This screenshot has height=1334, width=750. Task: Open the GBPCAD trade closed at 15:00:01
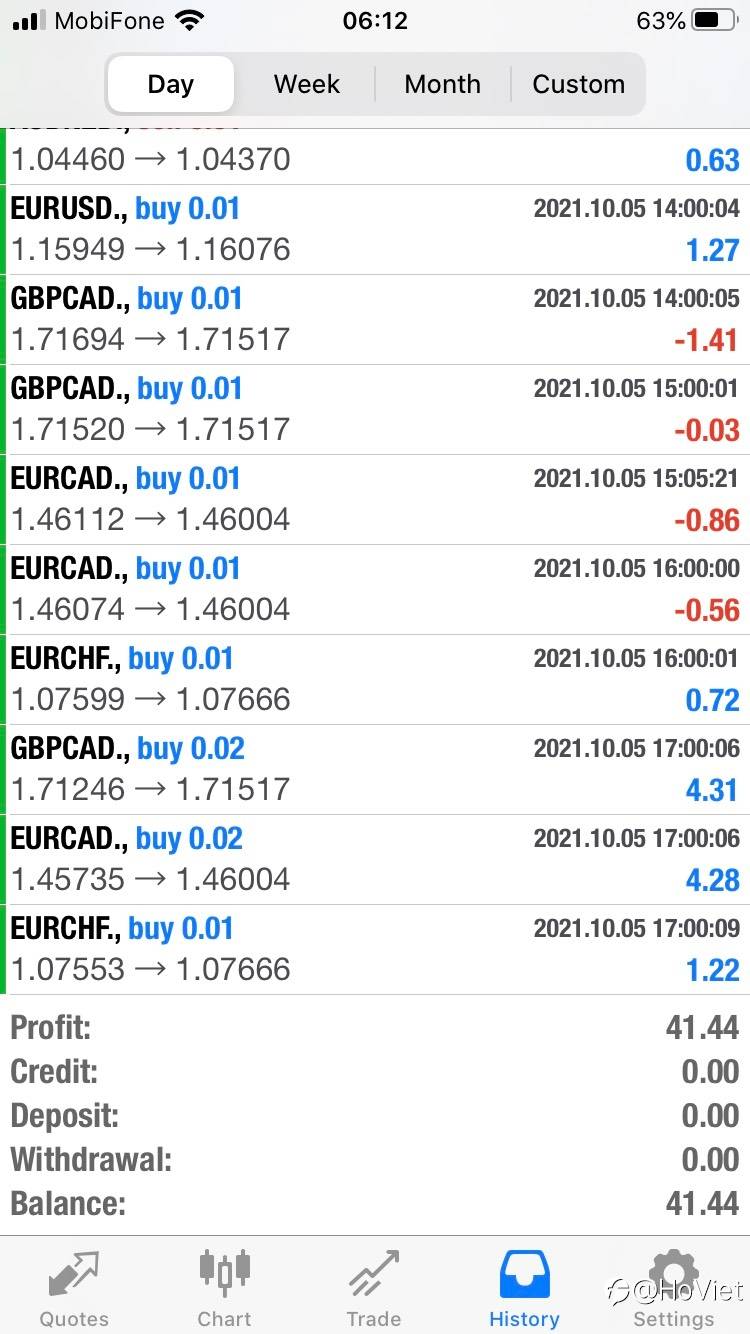click(x=375, y=409)
